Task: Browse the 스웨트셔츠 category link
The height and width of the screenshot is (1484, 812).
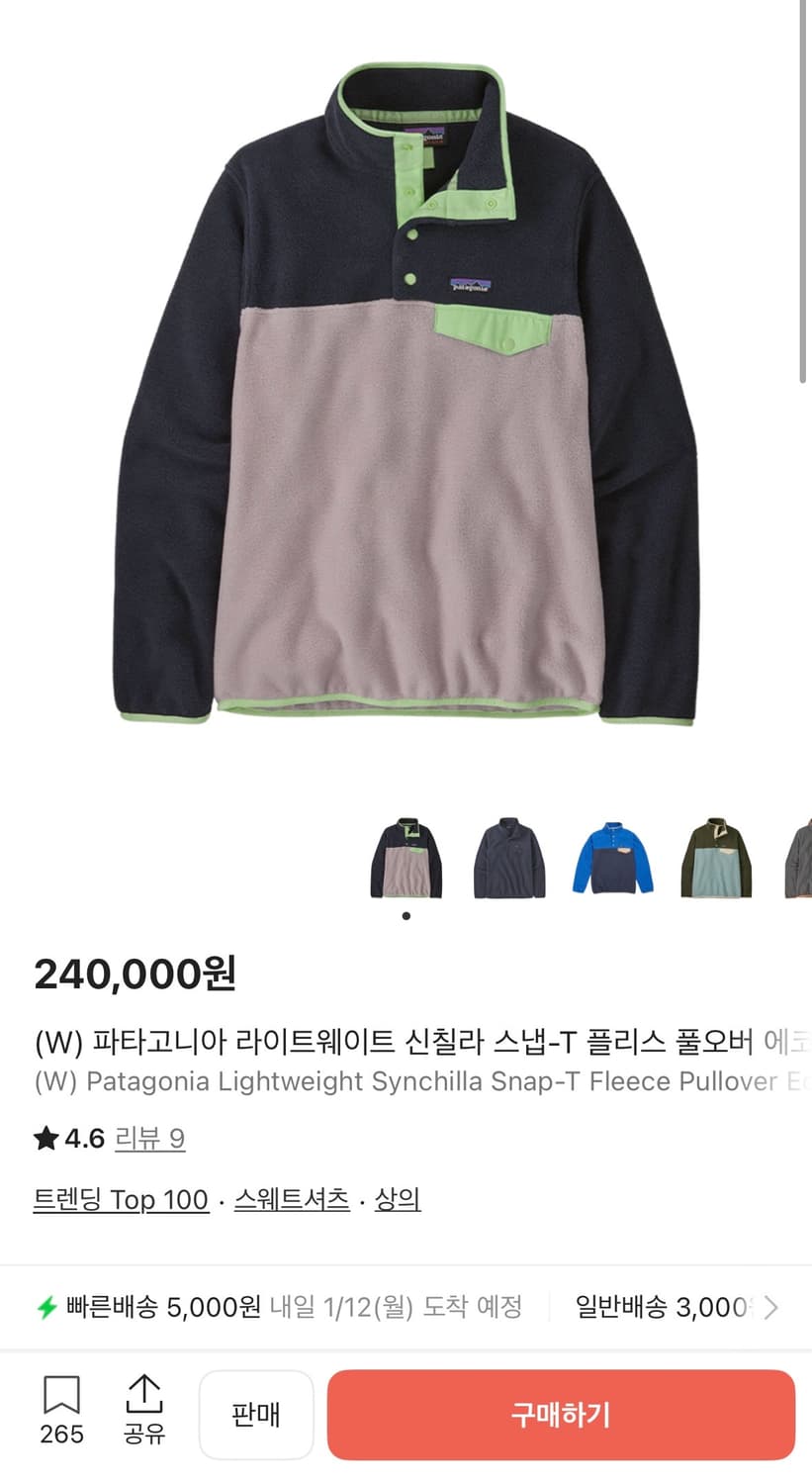Action: (291, 1200)
